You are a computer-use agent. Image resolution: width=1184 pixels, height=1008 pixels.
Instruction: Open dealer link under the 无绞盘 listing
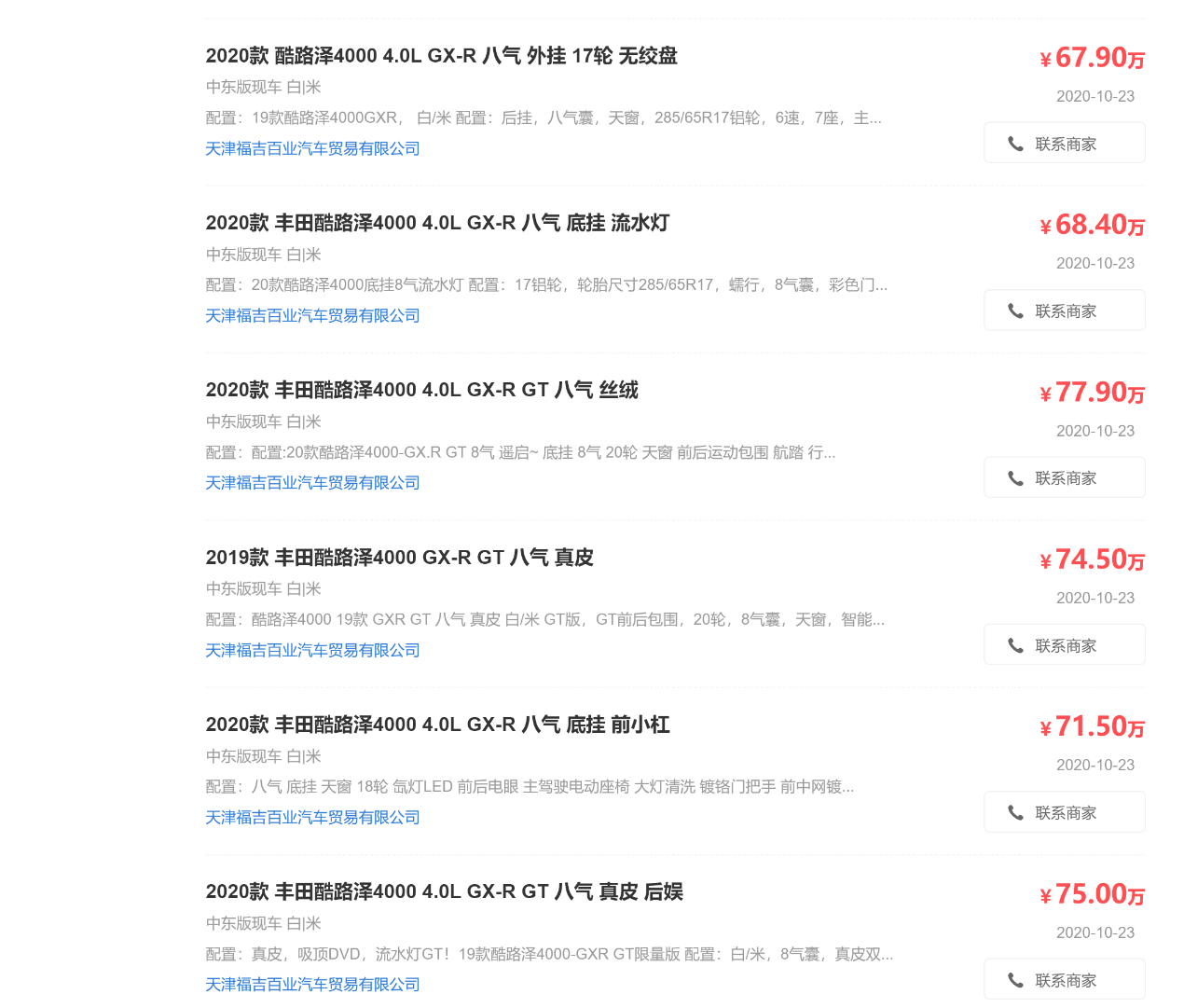pos(312,149)
